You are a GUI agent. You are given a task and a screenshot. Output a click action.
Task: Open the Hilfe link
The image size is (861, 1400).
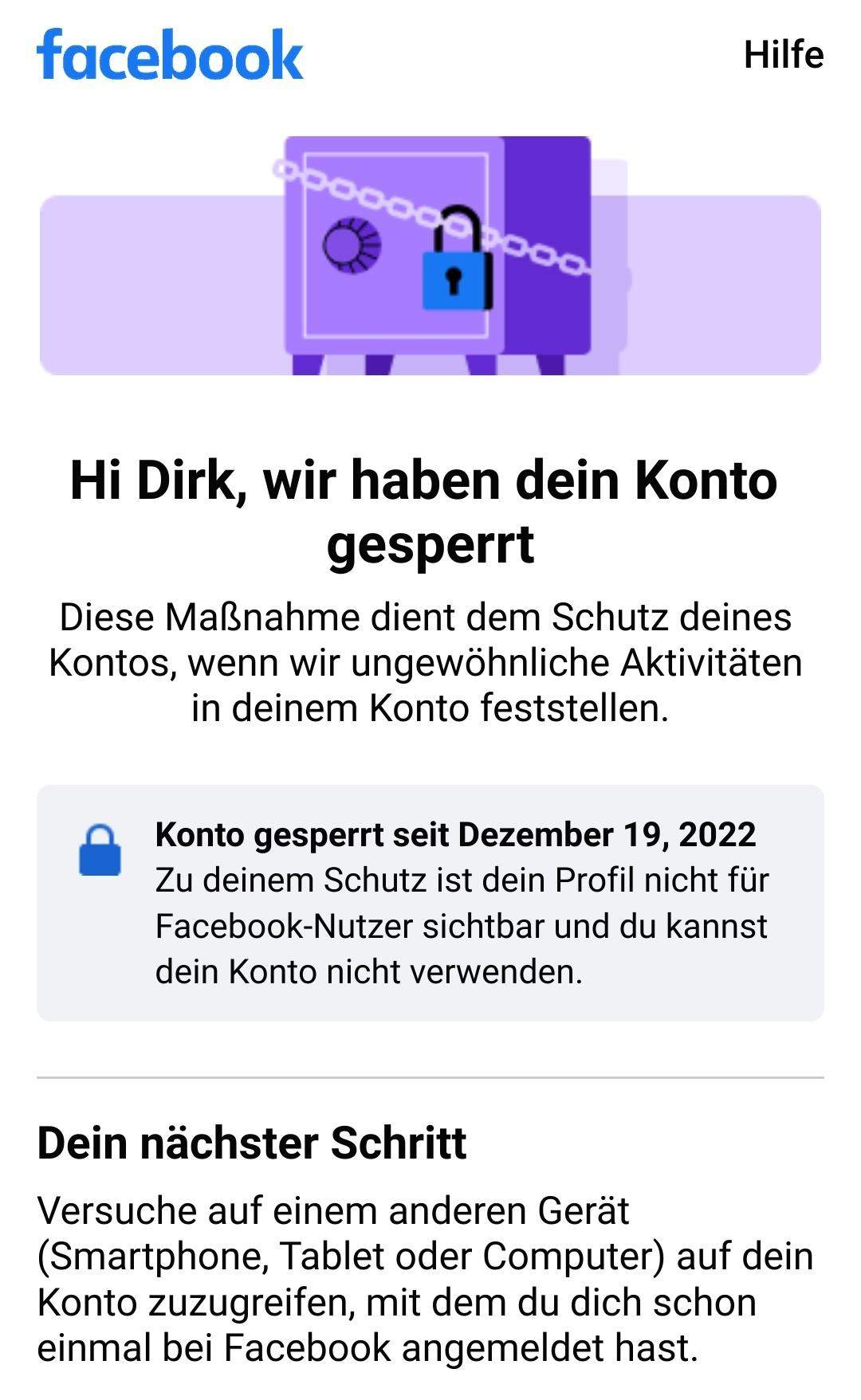pyautogui.click(x=783, y=55)
